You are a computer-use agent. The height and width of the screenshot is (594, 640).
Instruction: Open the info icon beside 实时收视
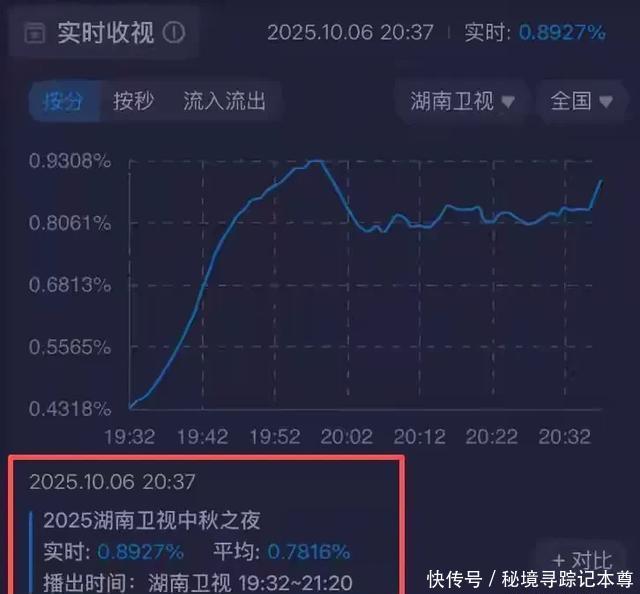174,33
